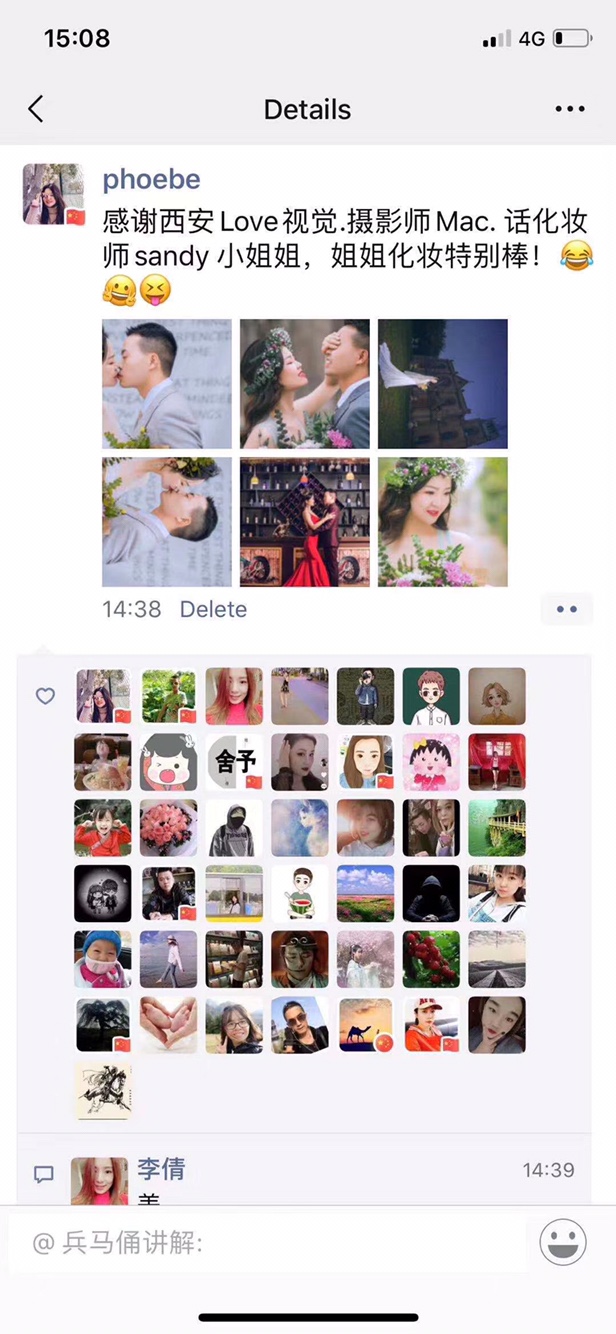This screenshot has height=1334, width=616.
Task: Open the camel sunset avatar in likes
Action: tap(365, 1024)
